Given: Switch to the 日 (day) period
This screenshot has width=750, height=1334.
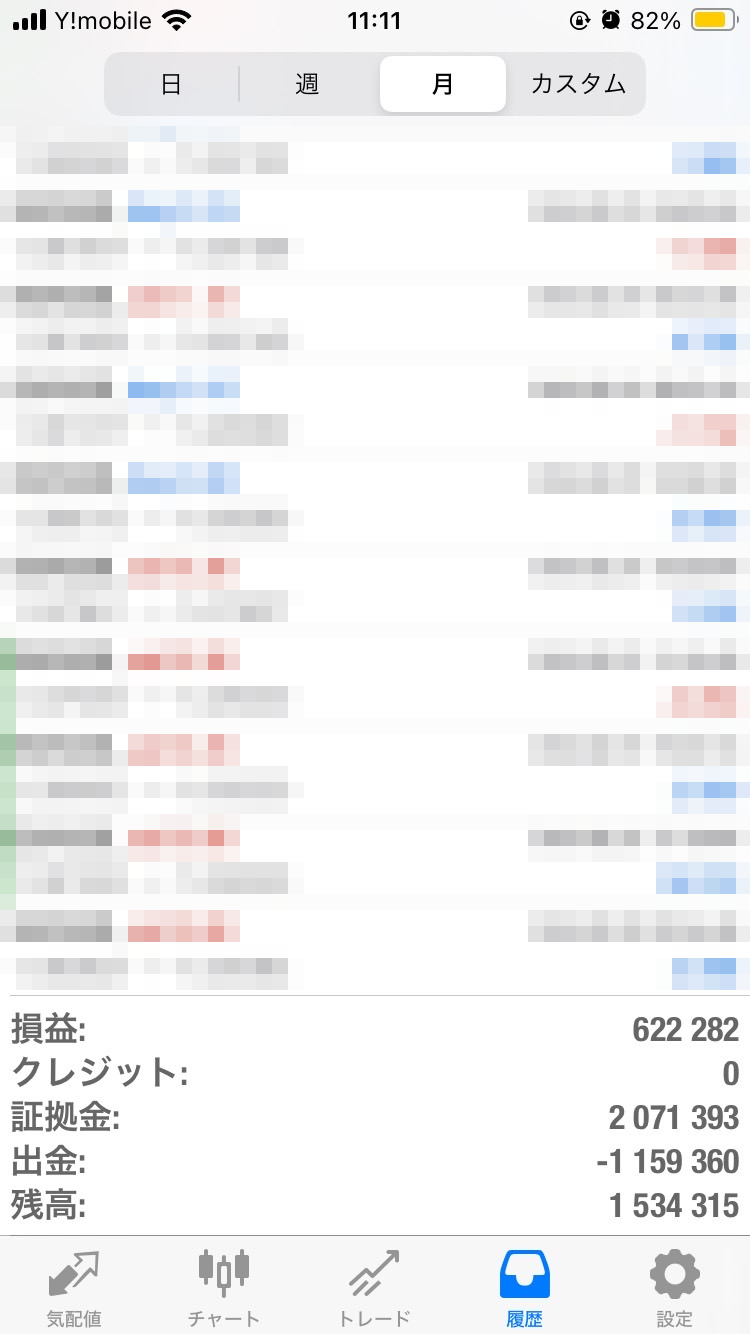Looking at the screenshot, I should pyautogui.click(x=172, y=84).
